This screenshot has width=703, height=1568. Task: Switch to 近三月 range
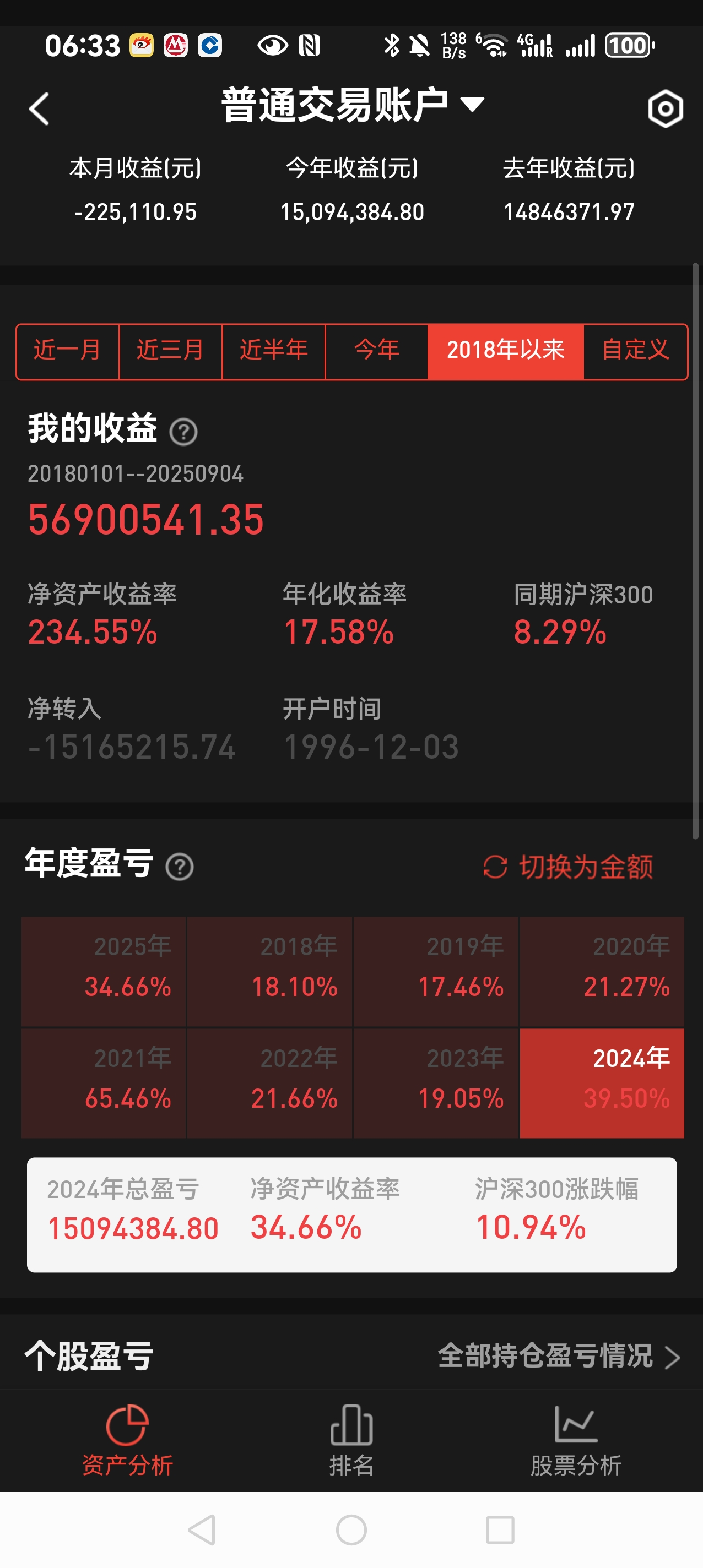click(171, 350)
